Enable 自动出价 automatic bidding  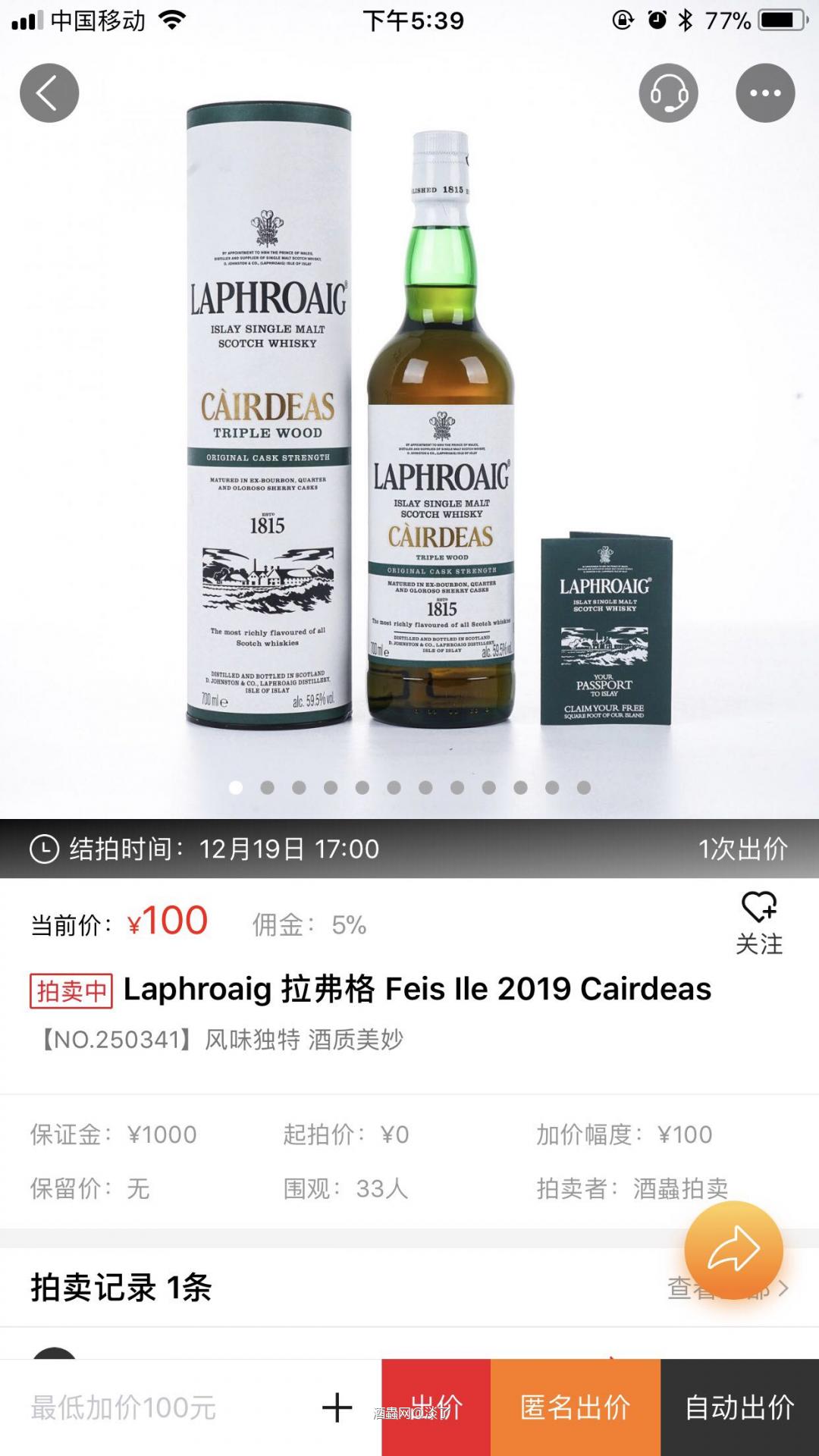click(739, 1407)
